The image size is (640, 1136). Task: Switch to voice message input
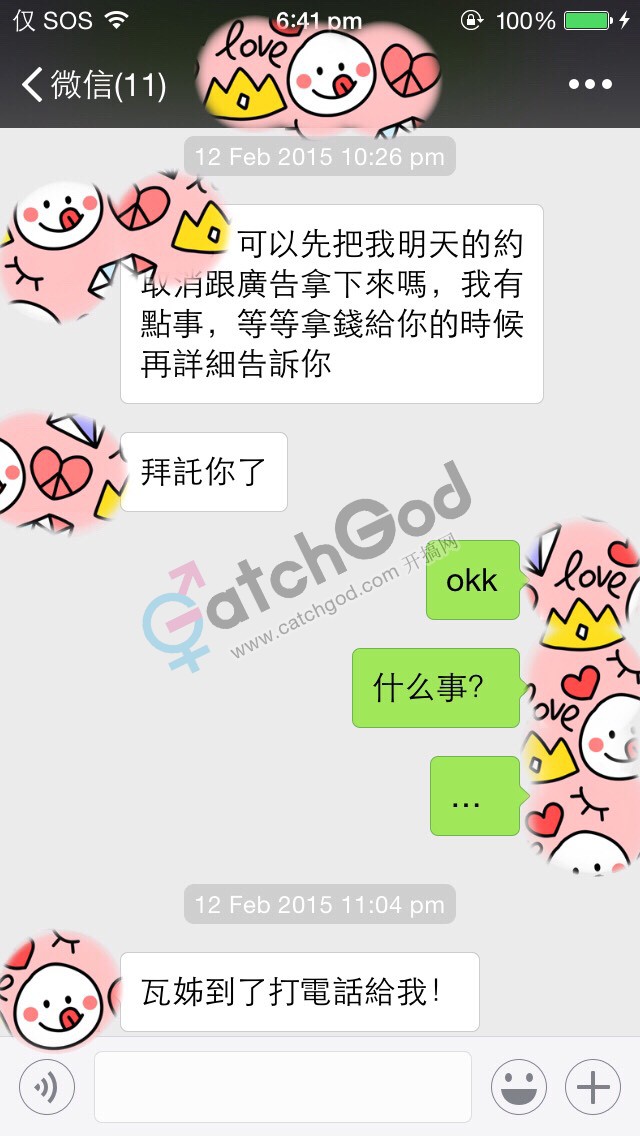point(47,1087)
